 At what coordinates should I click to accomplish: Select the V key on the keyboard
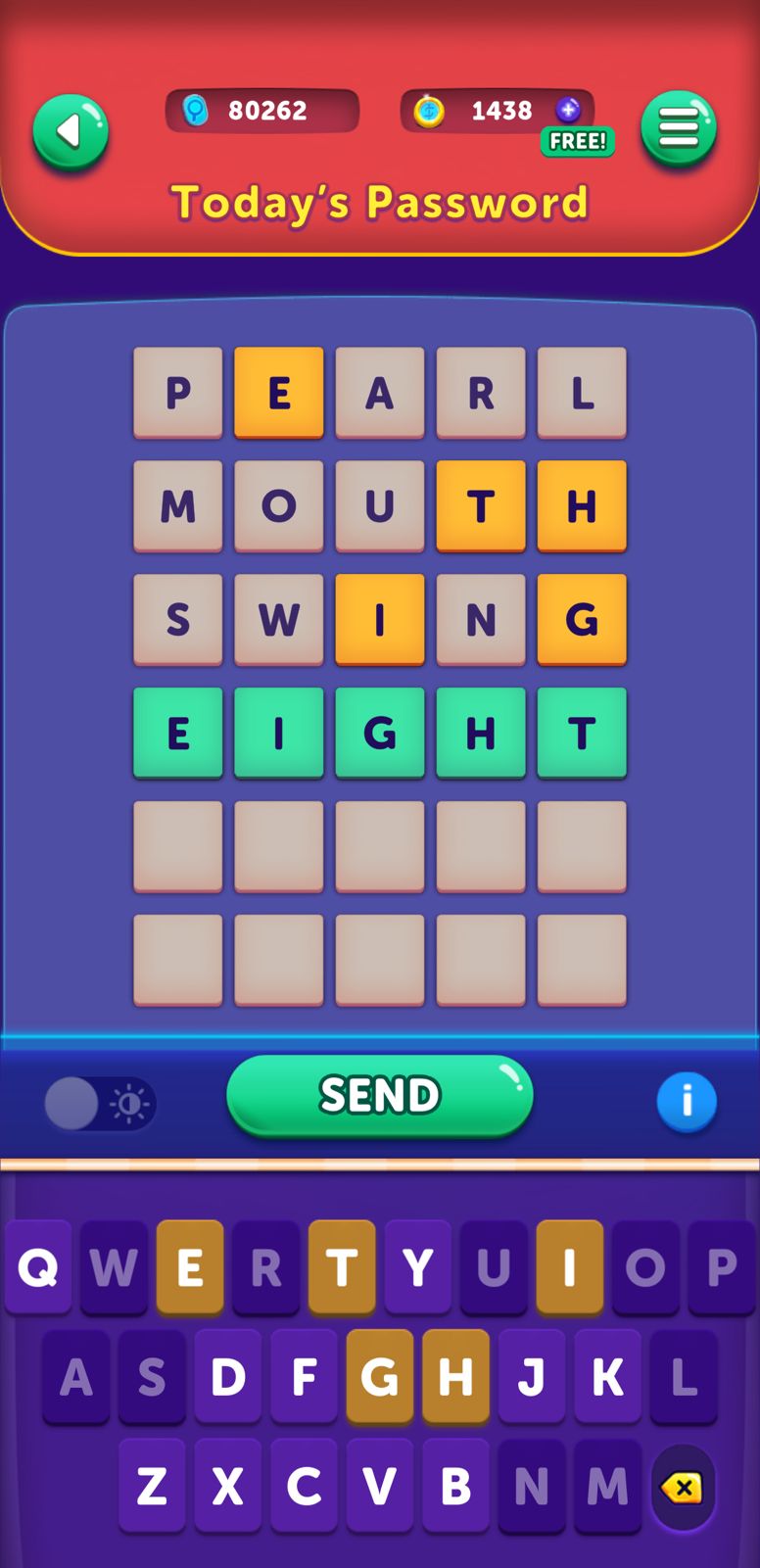tap(379, 1486)
